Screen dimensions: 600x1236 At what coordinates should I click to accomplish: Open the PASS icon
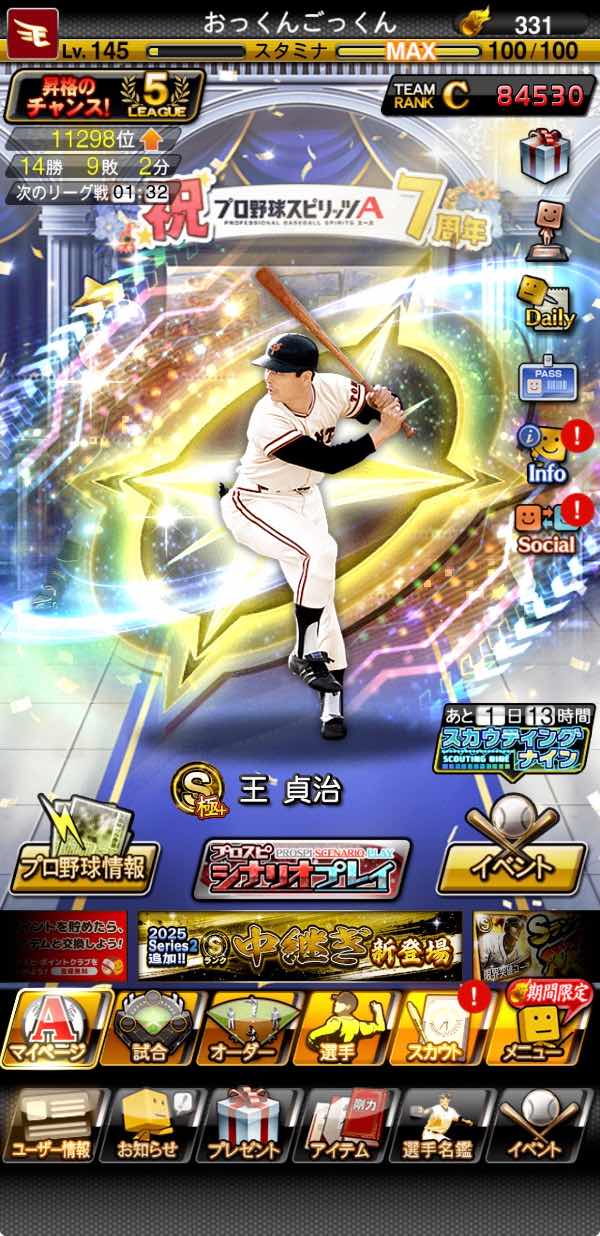coord(547,381)
